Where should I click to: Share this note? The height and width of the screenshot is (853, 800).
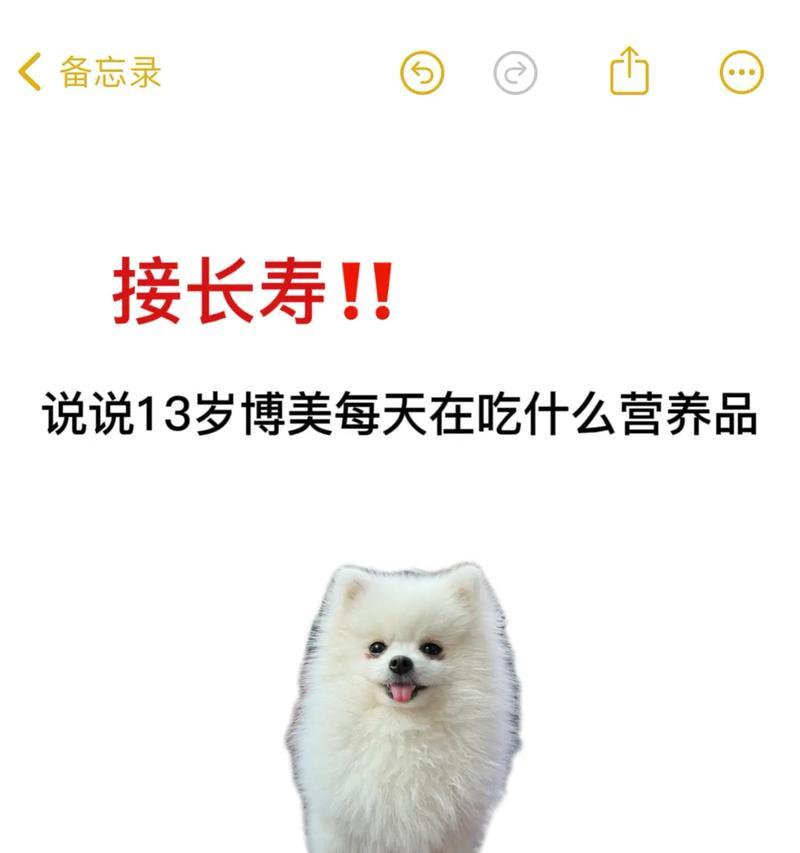pyautogui.click(x=629, y=72)
